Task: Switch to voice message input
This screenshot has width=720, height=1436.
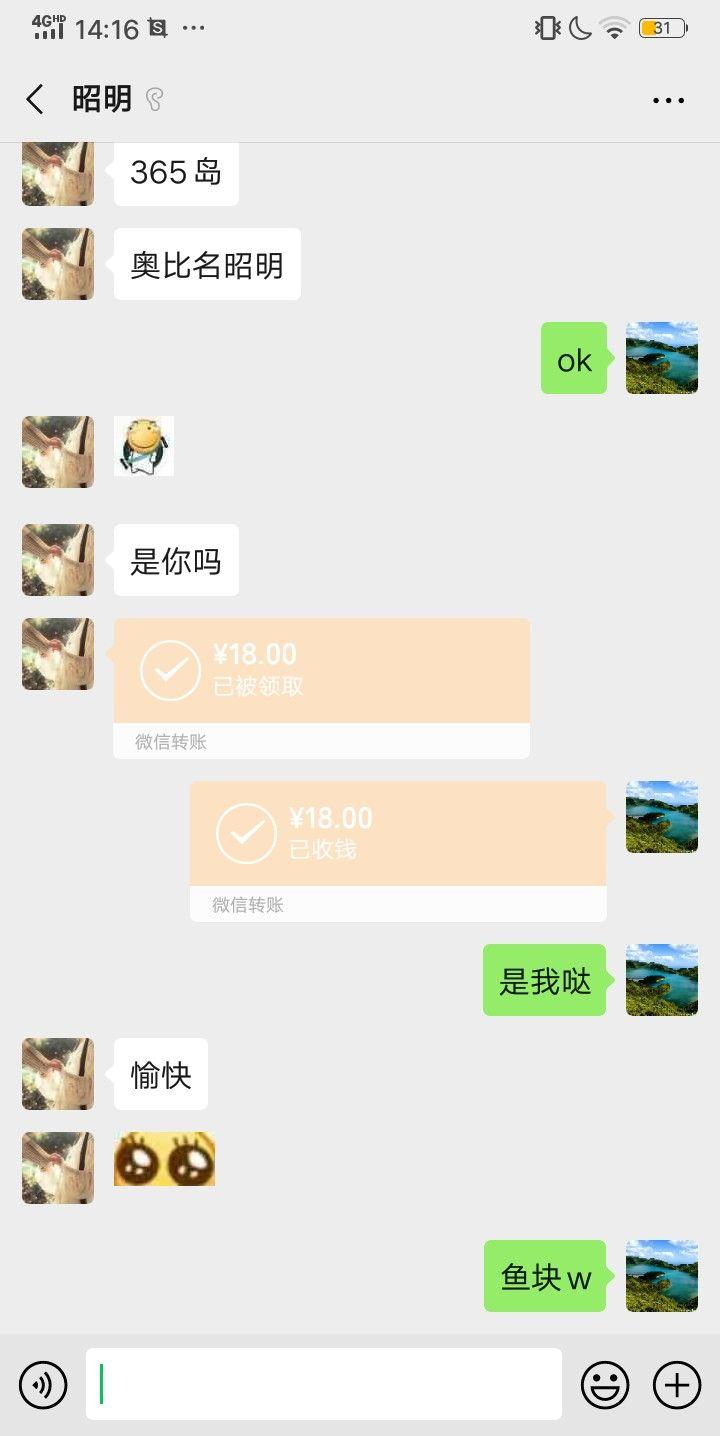Action: [43, 1385]
